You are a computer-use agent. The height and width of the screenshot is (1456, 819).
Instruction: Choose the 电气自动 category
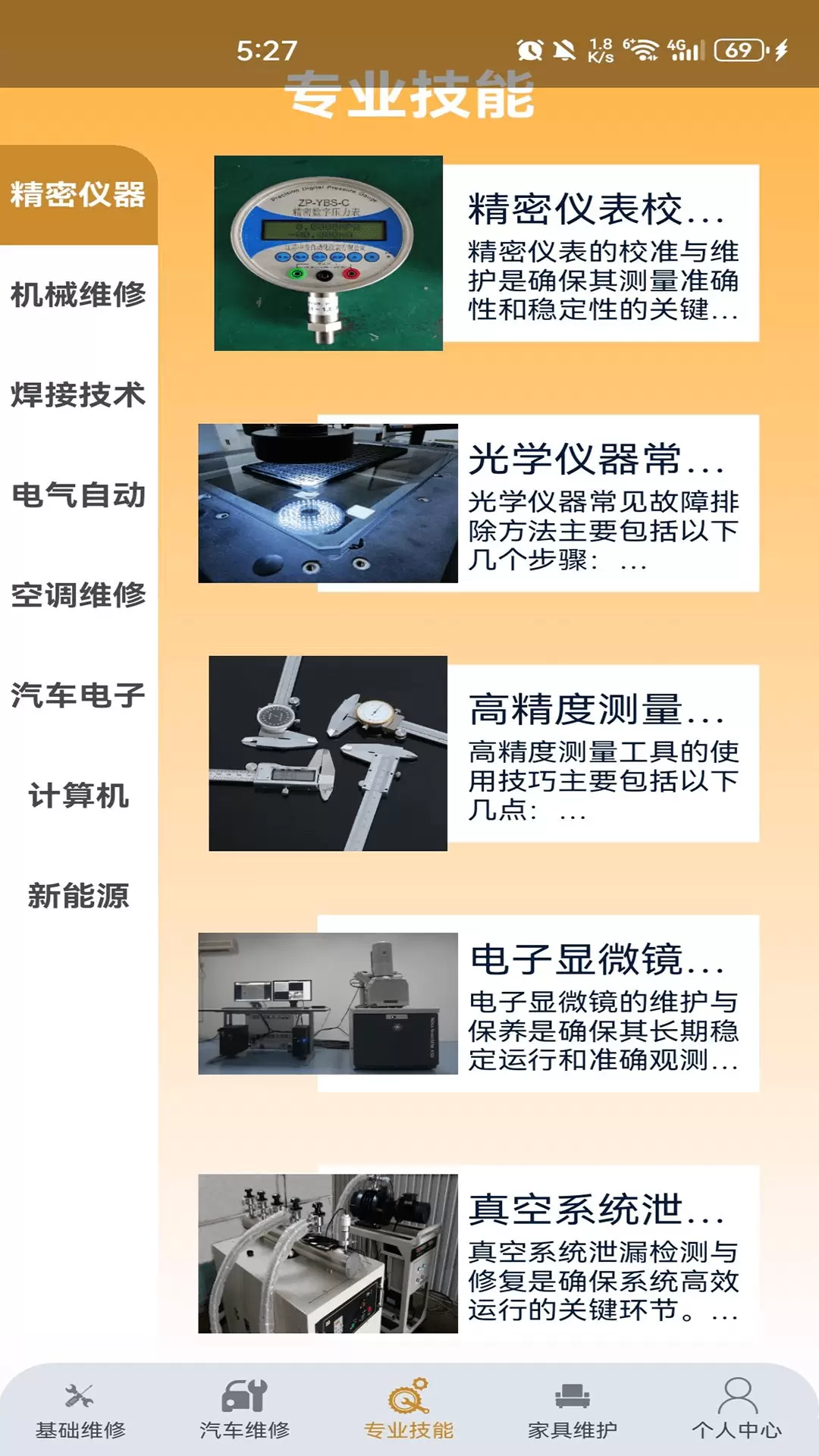tap(78, 495)
